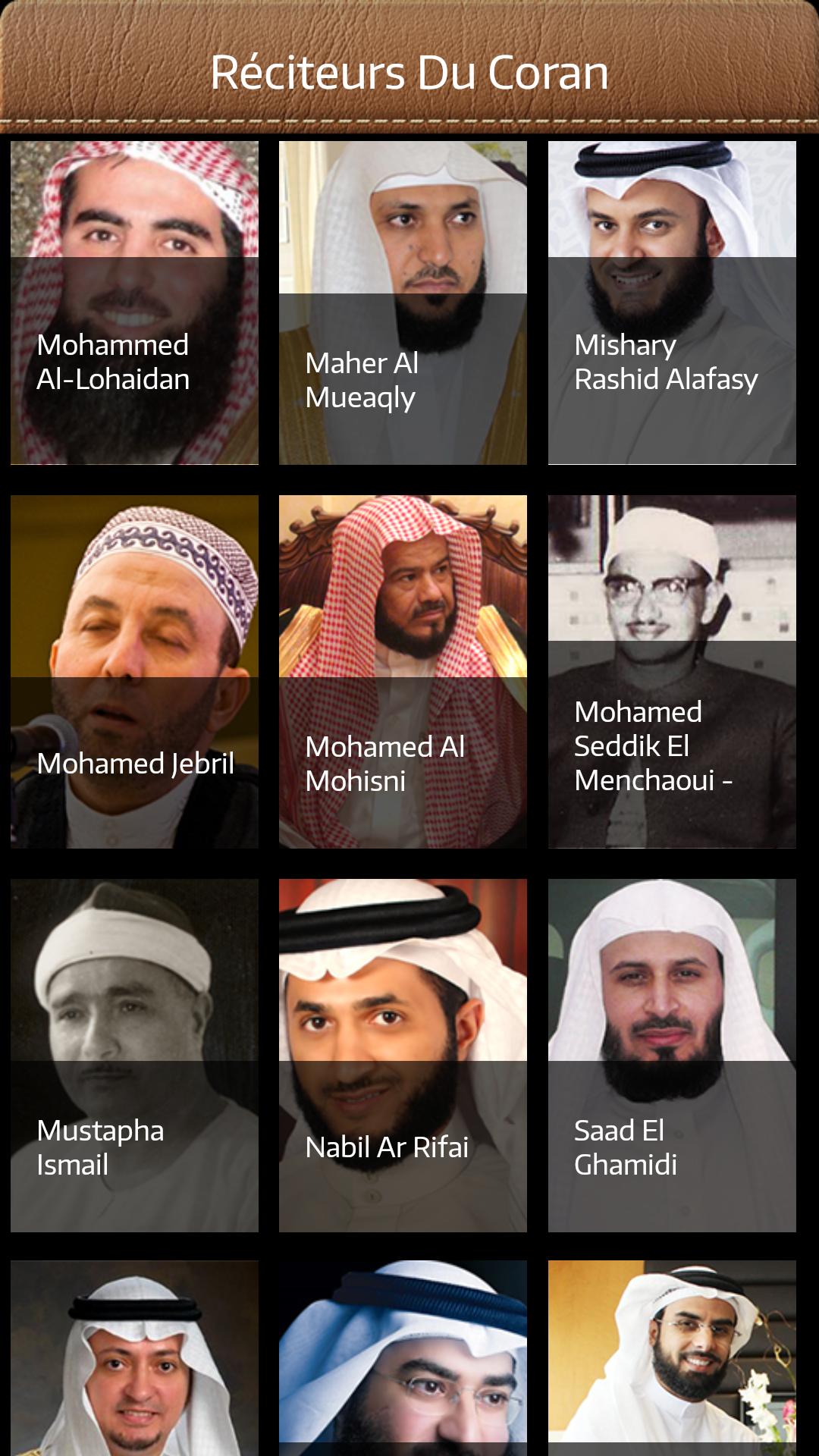Open Mohammed Al-Lohaidan's reciter tile
The width and height of the screenshot is (819, 1456).
[134, 303]
